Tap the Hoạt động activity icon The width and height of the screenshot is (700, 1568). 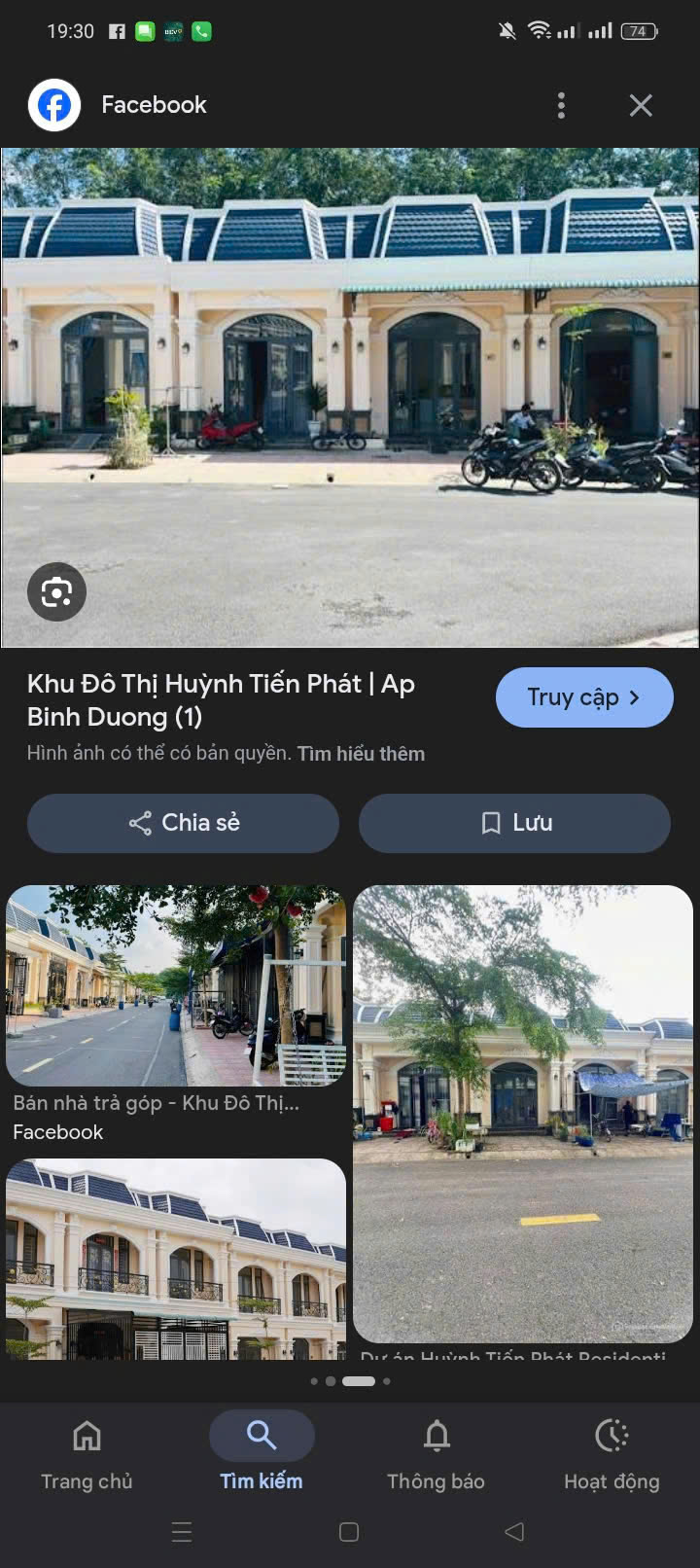(x=612, y=1436)
